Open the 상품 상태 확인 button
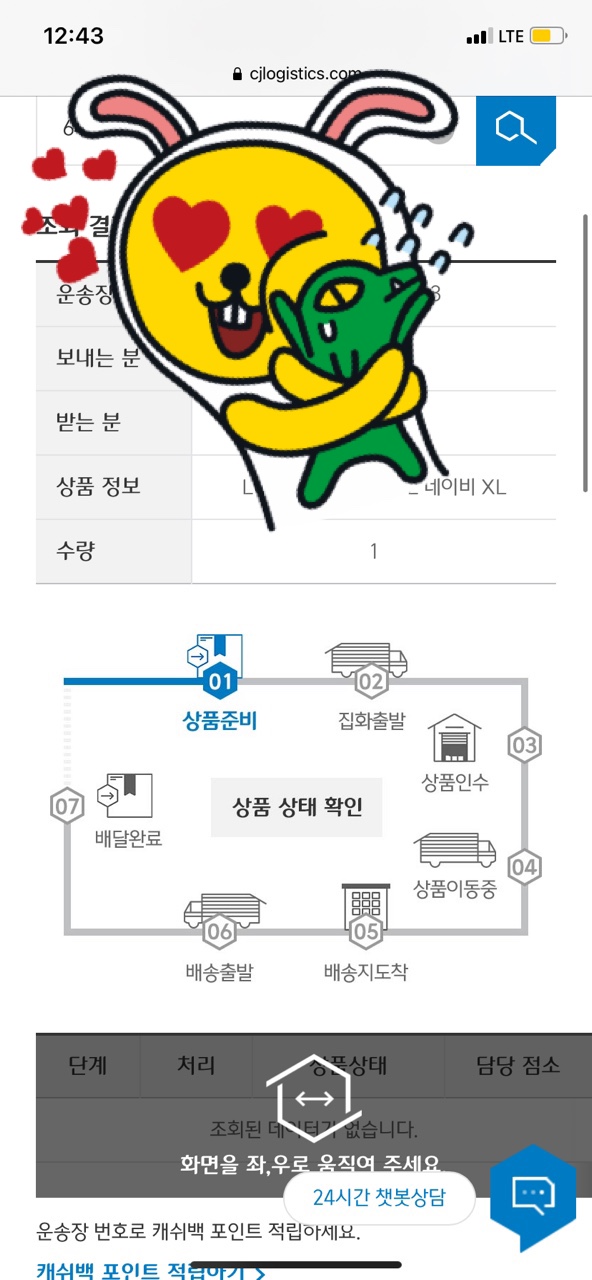Image resolution: width=592 pixels, height=1280 pixels. [x=297, y=807]
